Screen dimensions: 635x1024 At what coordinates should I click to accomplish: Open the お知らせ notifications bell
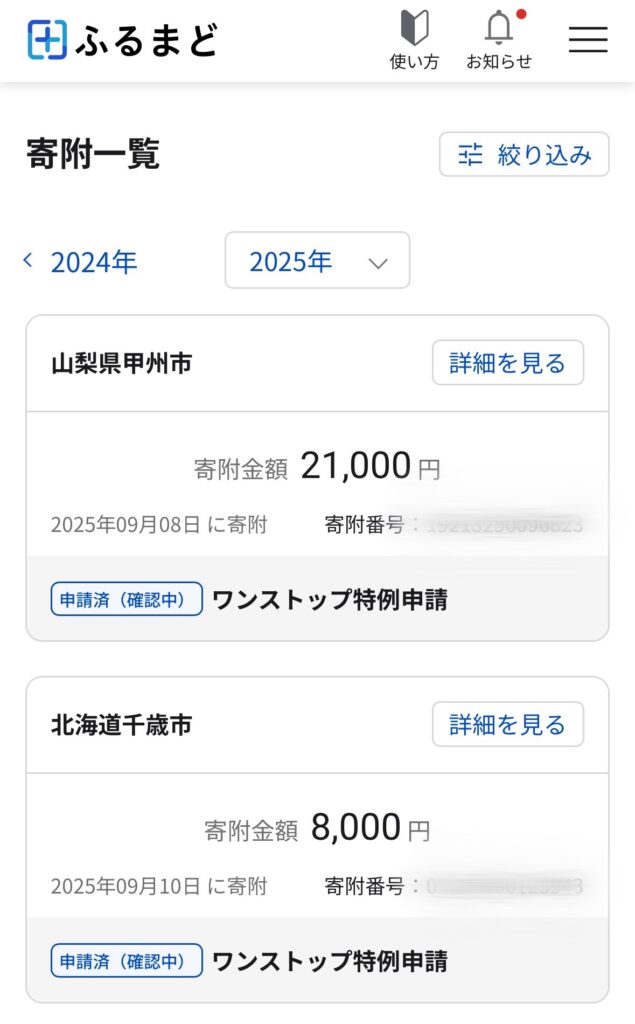[x=499, y=40]
